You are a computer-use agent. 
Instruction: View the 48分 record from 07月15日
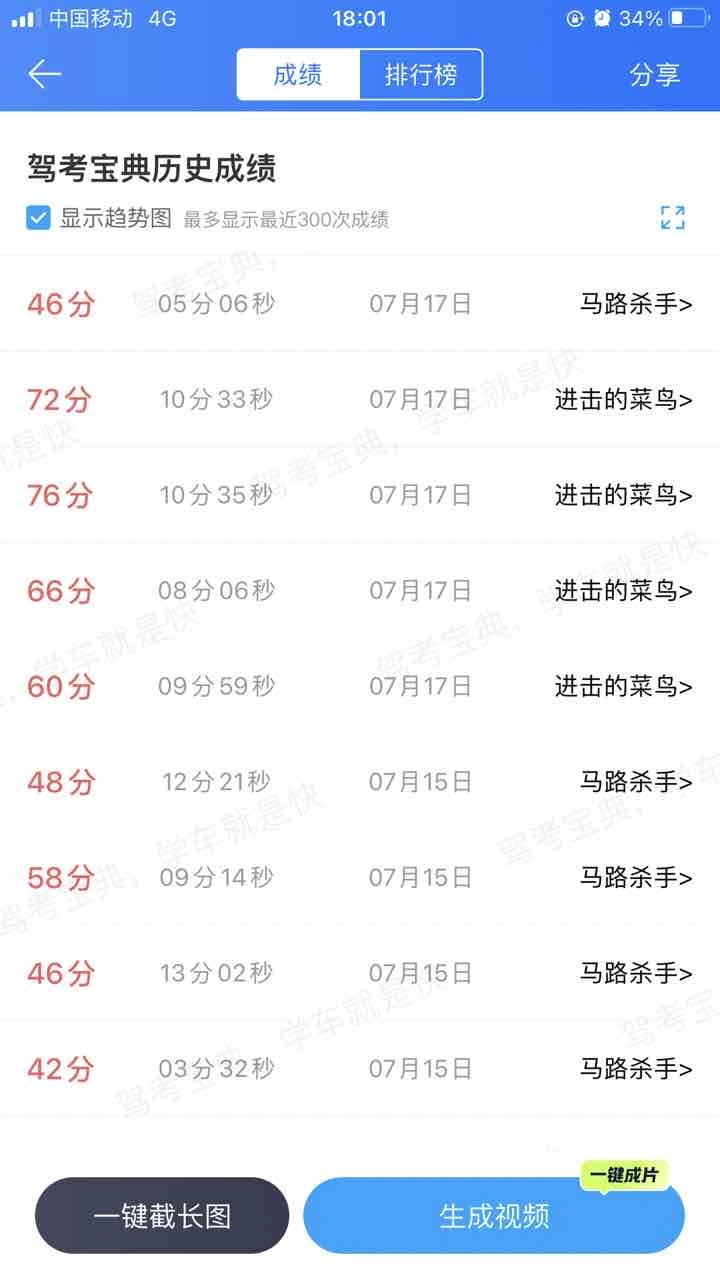click(x=360, y=782)
